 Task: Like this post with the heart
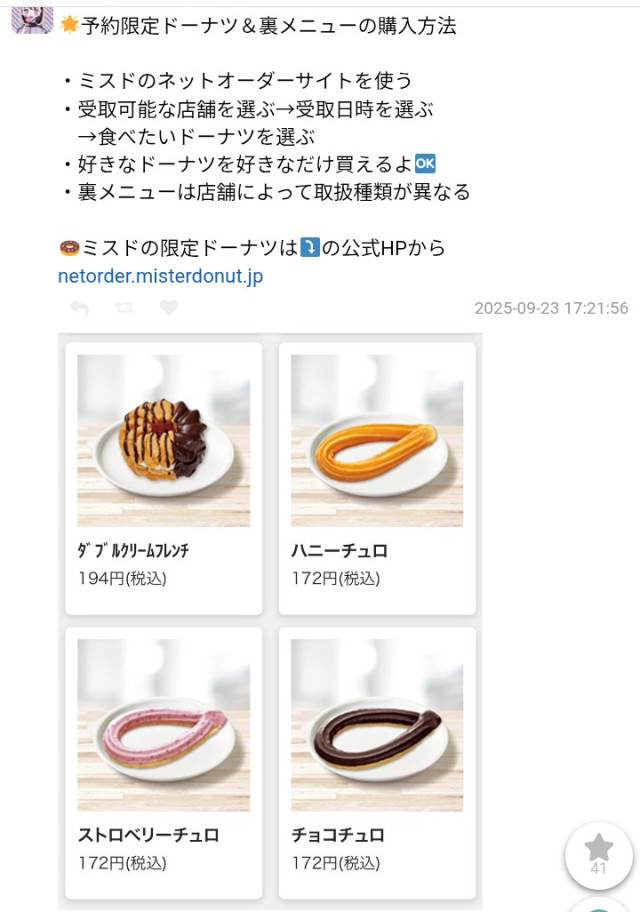[x=169, y=308]
